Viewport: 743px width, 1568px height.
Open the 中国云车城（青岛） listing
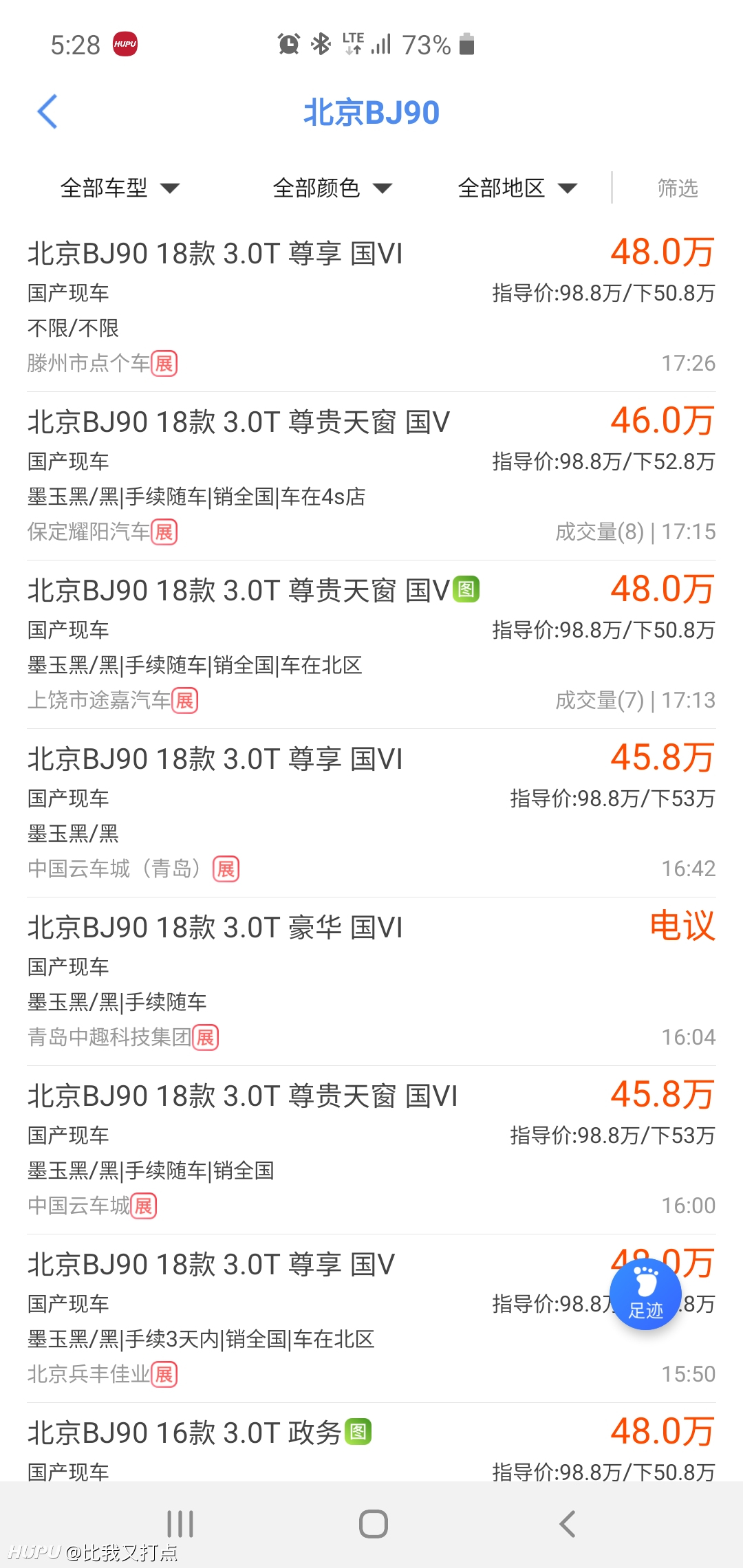[371, 813]
